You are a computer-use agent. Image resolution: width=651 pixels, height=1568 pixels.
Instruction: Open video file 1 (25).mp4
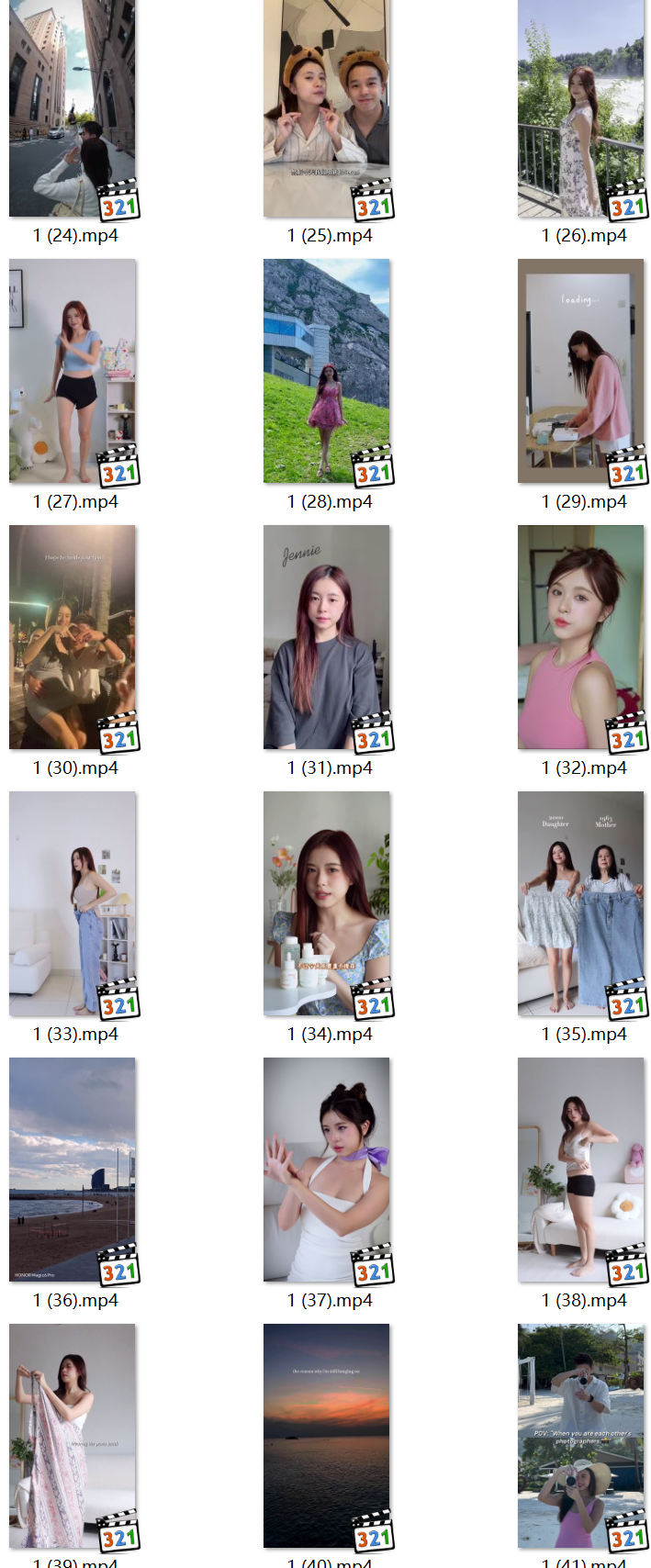(327, 108)
